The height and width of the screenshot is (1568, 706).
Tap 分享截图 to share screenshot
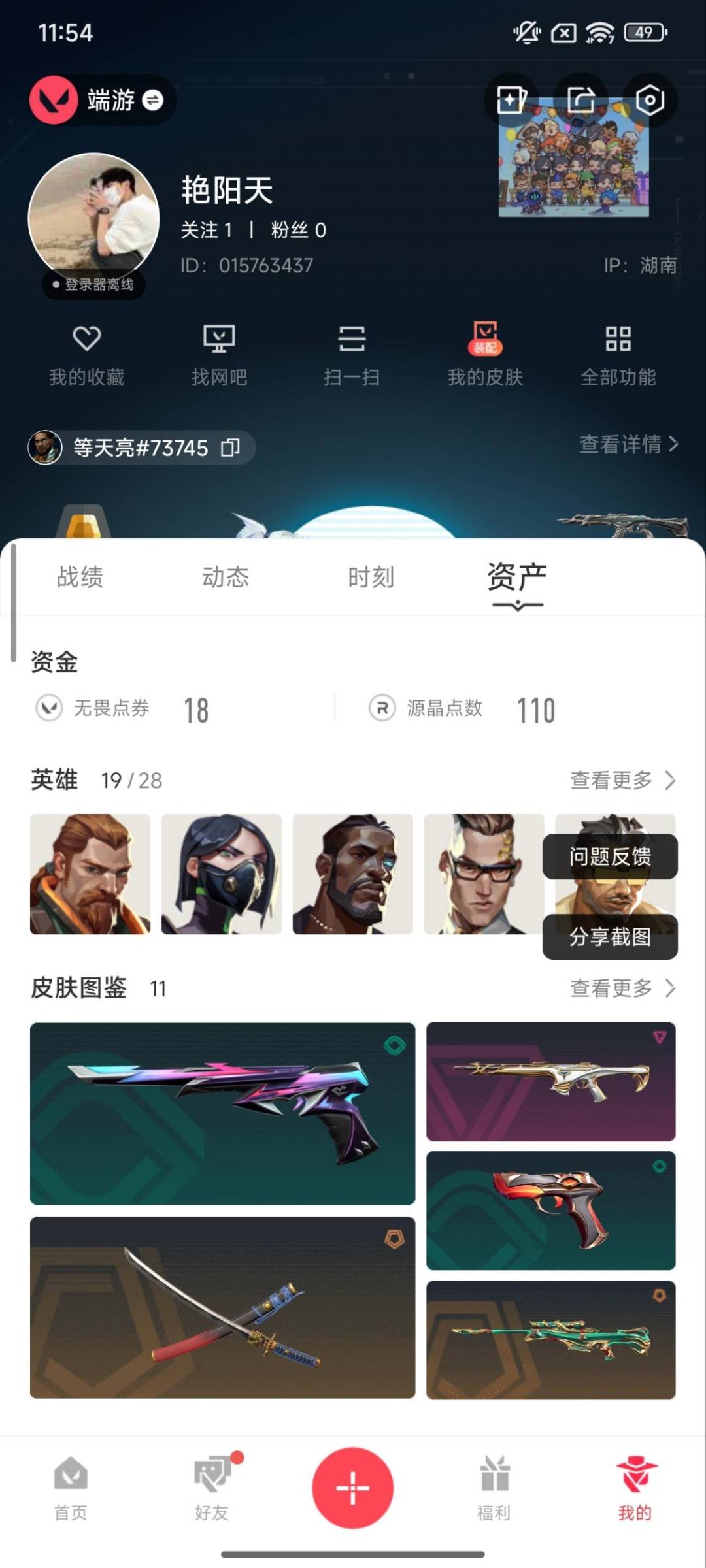[610, 936]
